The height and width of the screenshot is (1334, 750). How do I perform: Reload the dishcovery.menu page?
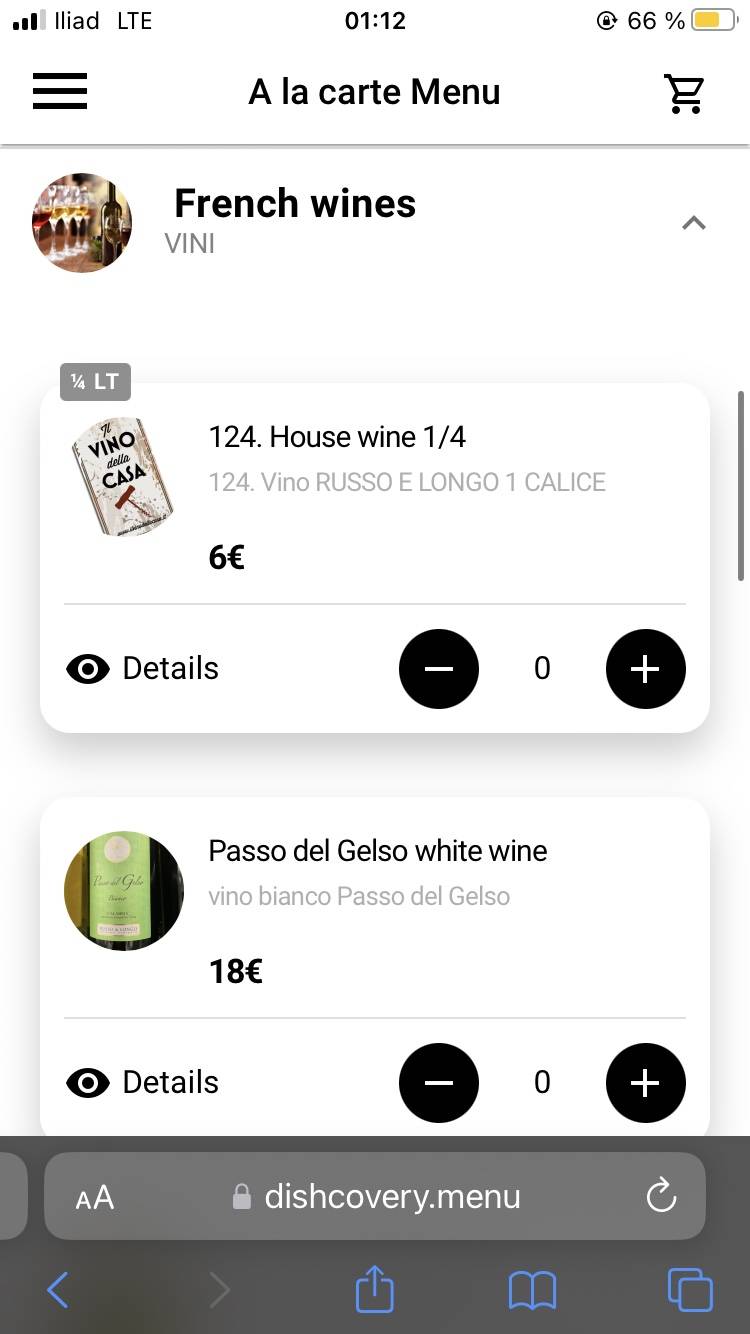click(661, 1196)
